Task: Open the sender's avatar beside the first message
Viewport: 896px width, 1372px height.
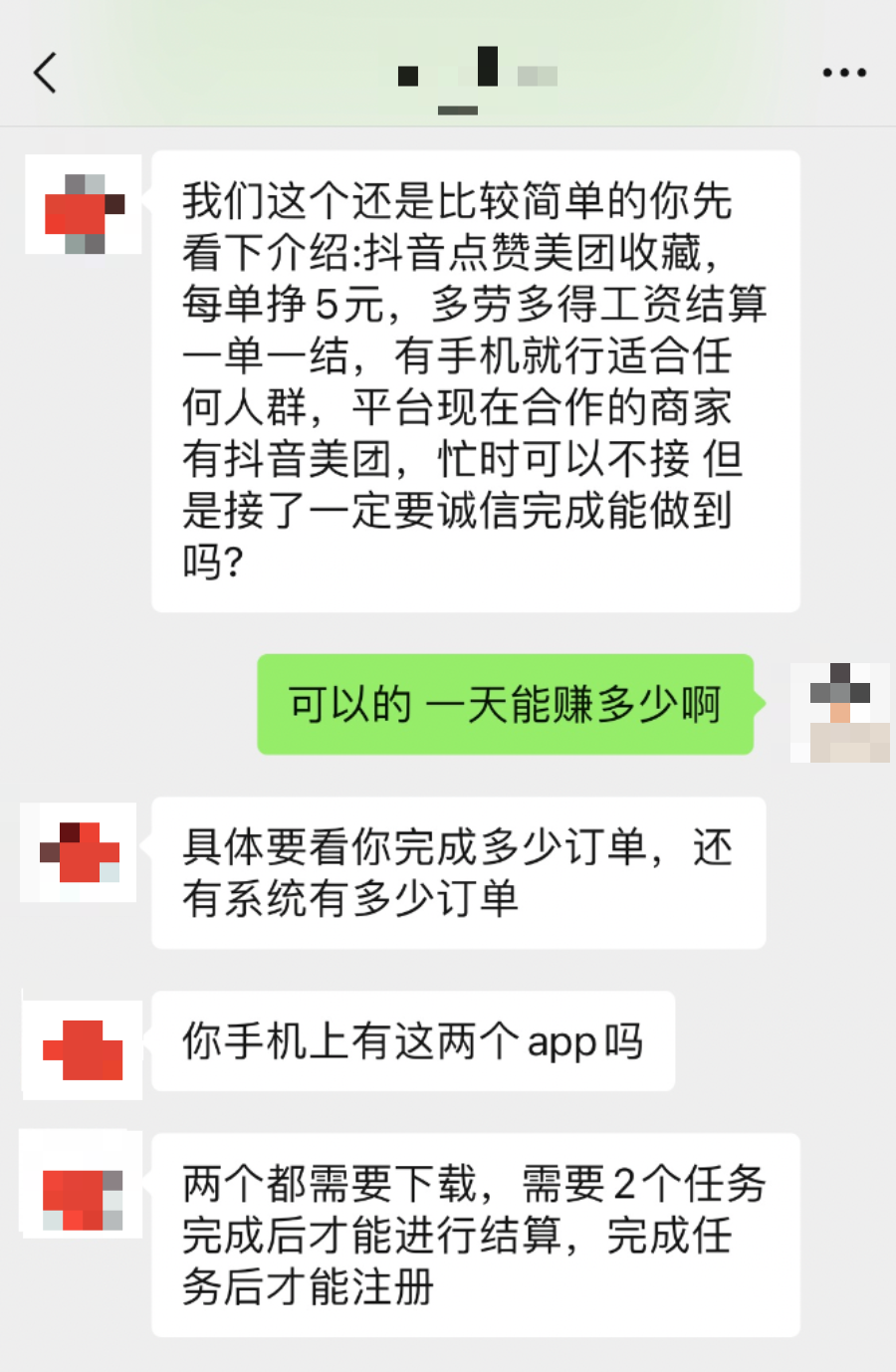Action: click(x=84, y=205)
